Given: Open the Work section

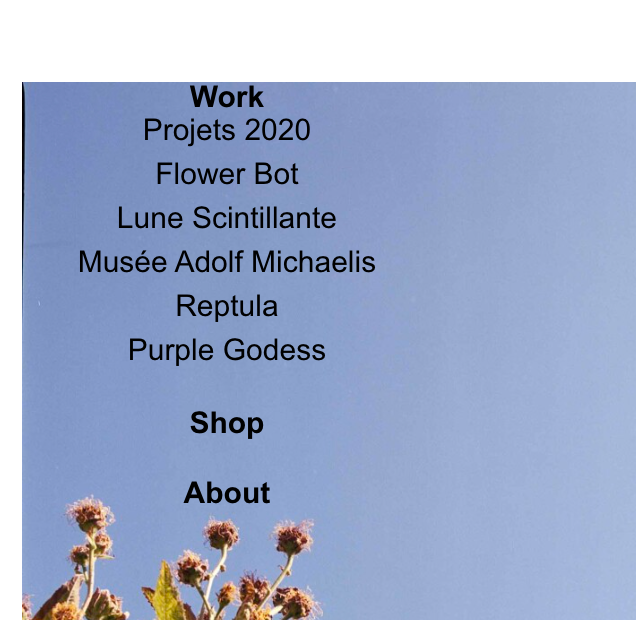Looking at the screenshot, I should coord(227,97).
